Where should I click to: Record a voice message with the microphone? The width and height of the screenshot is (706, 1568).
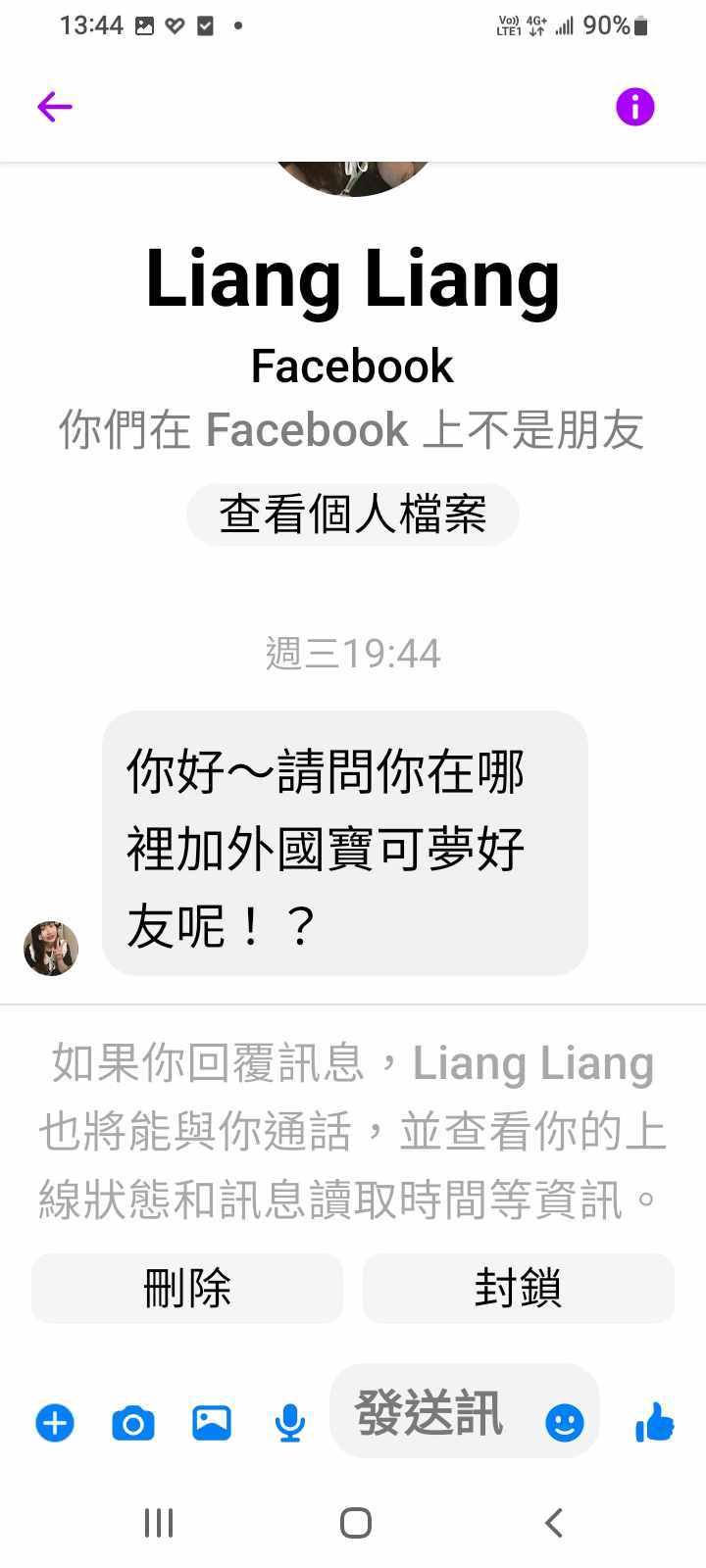[x=289, y=1423]
